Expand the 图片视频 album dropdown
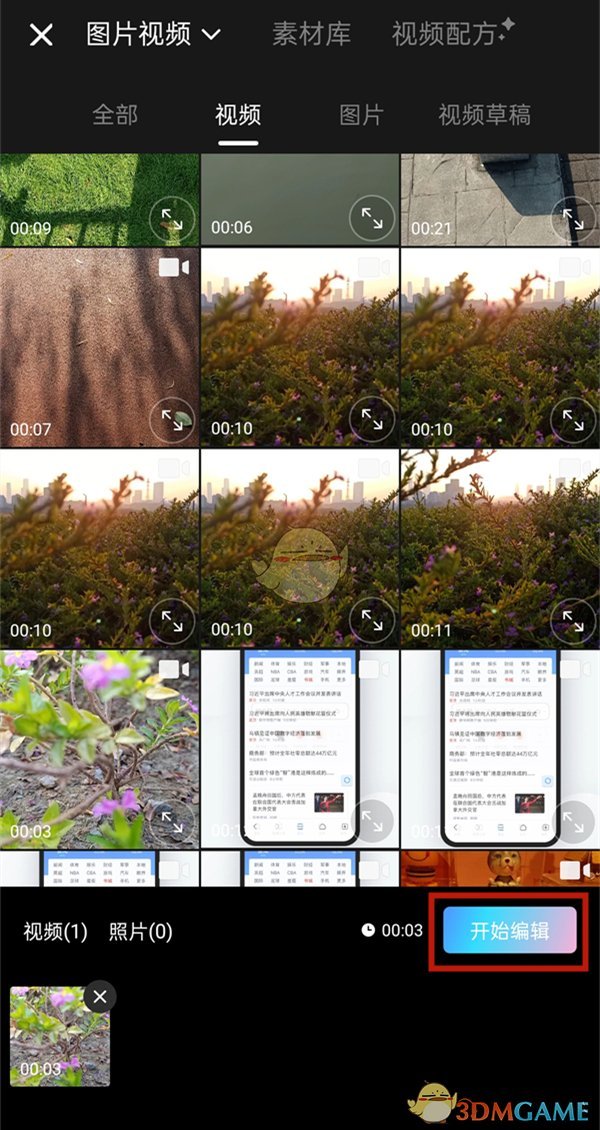Screen dimensions: 600x1130 (154, 35)
